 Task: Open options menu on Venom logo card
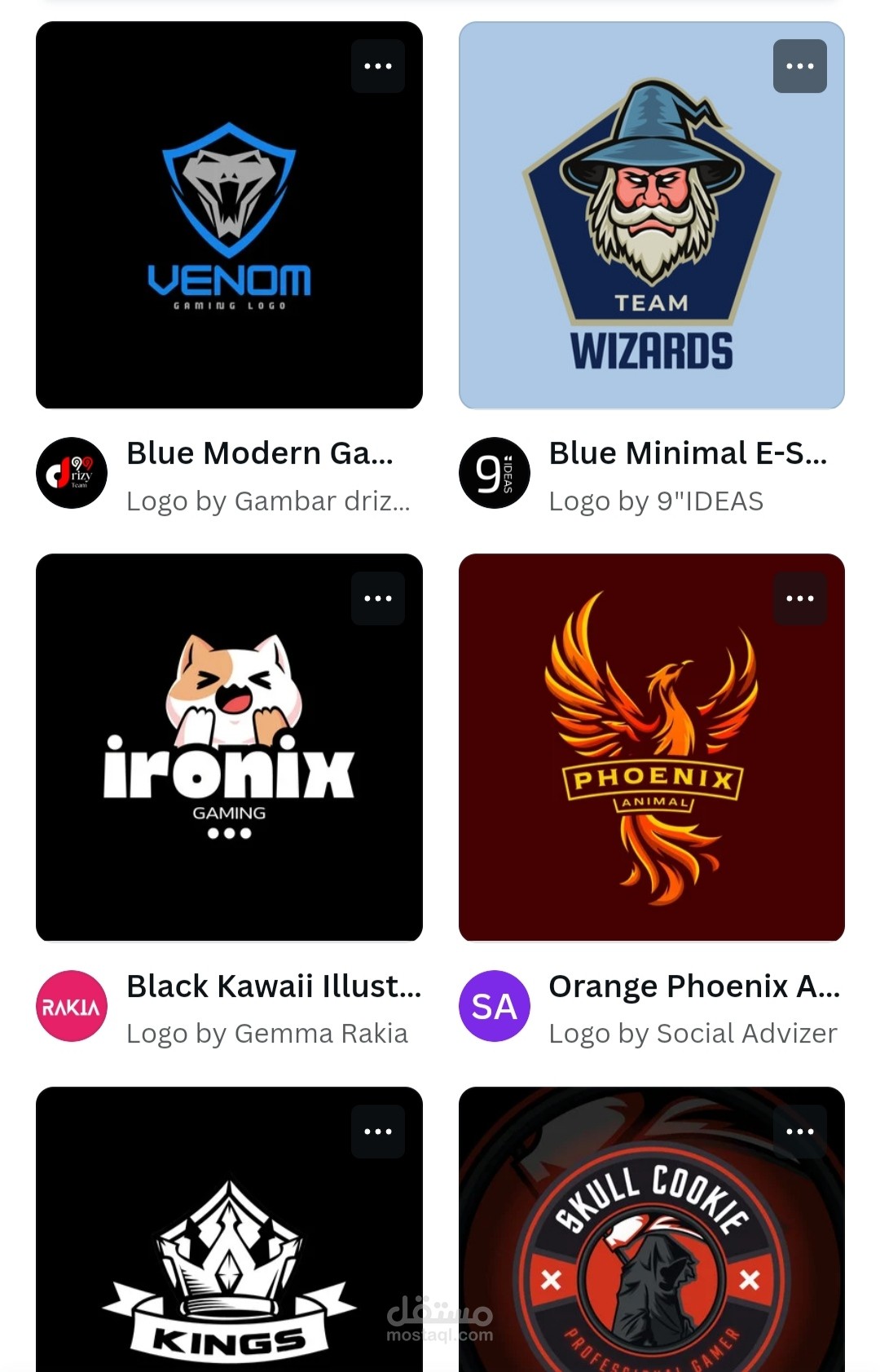click(x=378, y=66)
